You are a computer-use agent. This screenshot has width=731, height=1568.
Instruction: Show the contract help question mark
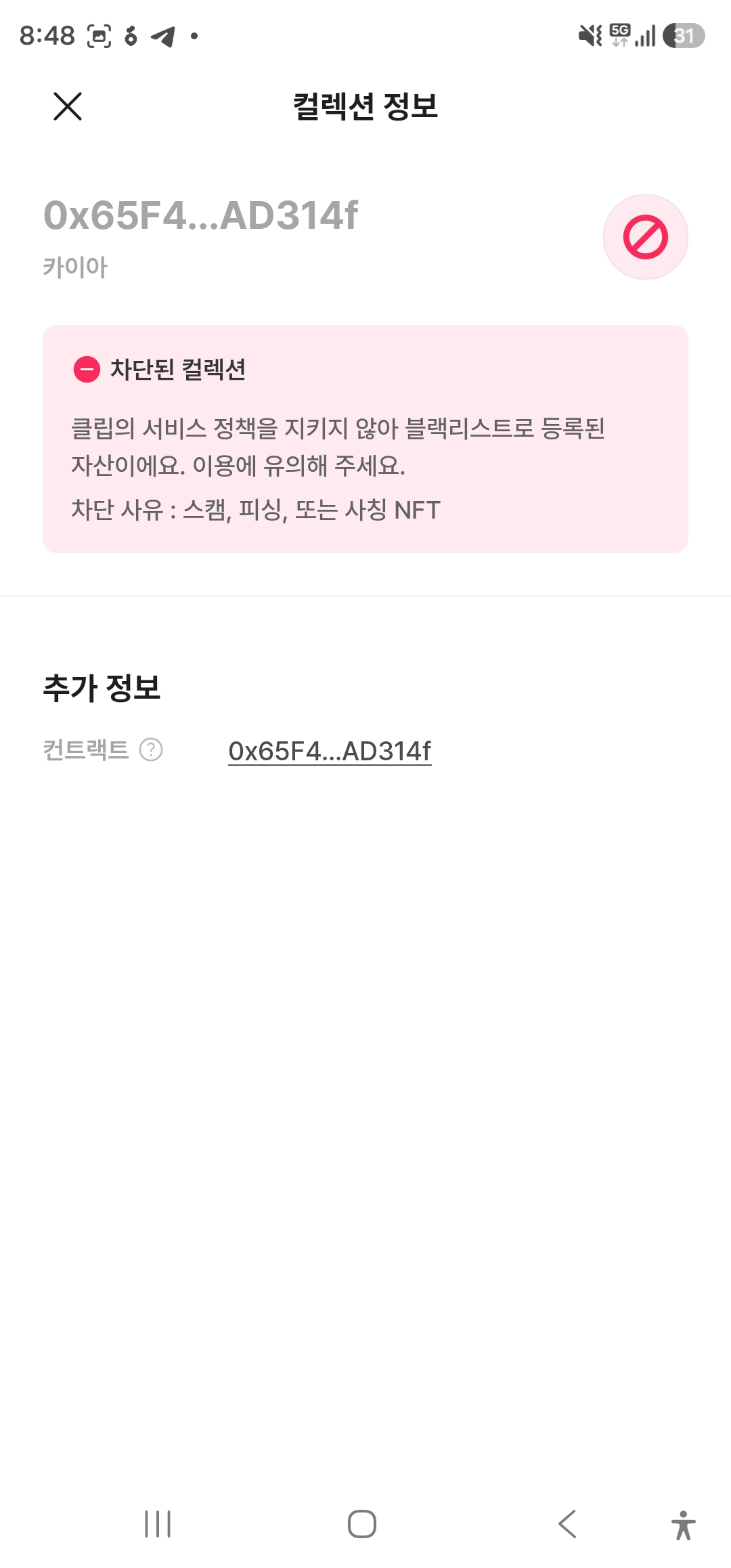[151, 749]
